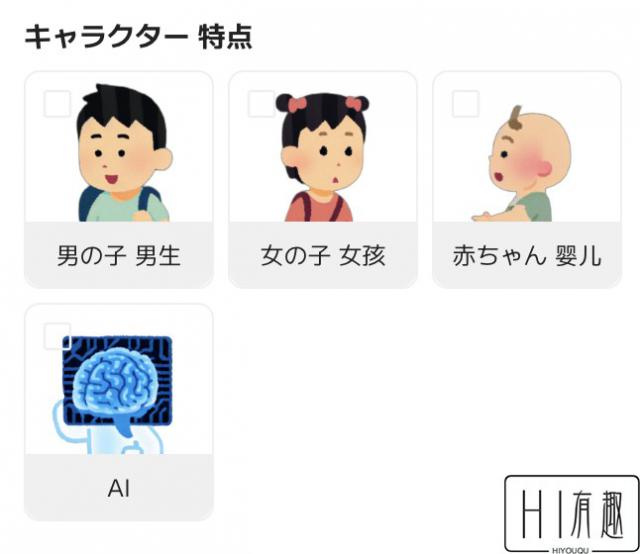
Task: Select the 女の子 女孩 checkbox
Action: click(261, 103)
